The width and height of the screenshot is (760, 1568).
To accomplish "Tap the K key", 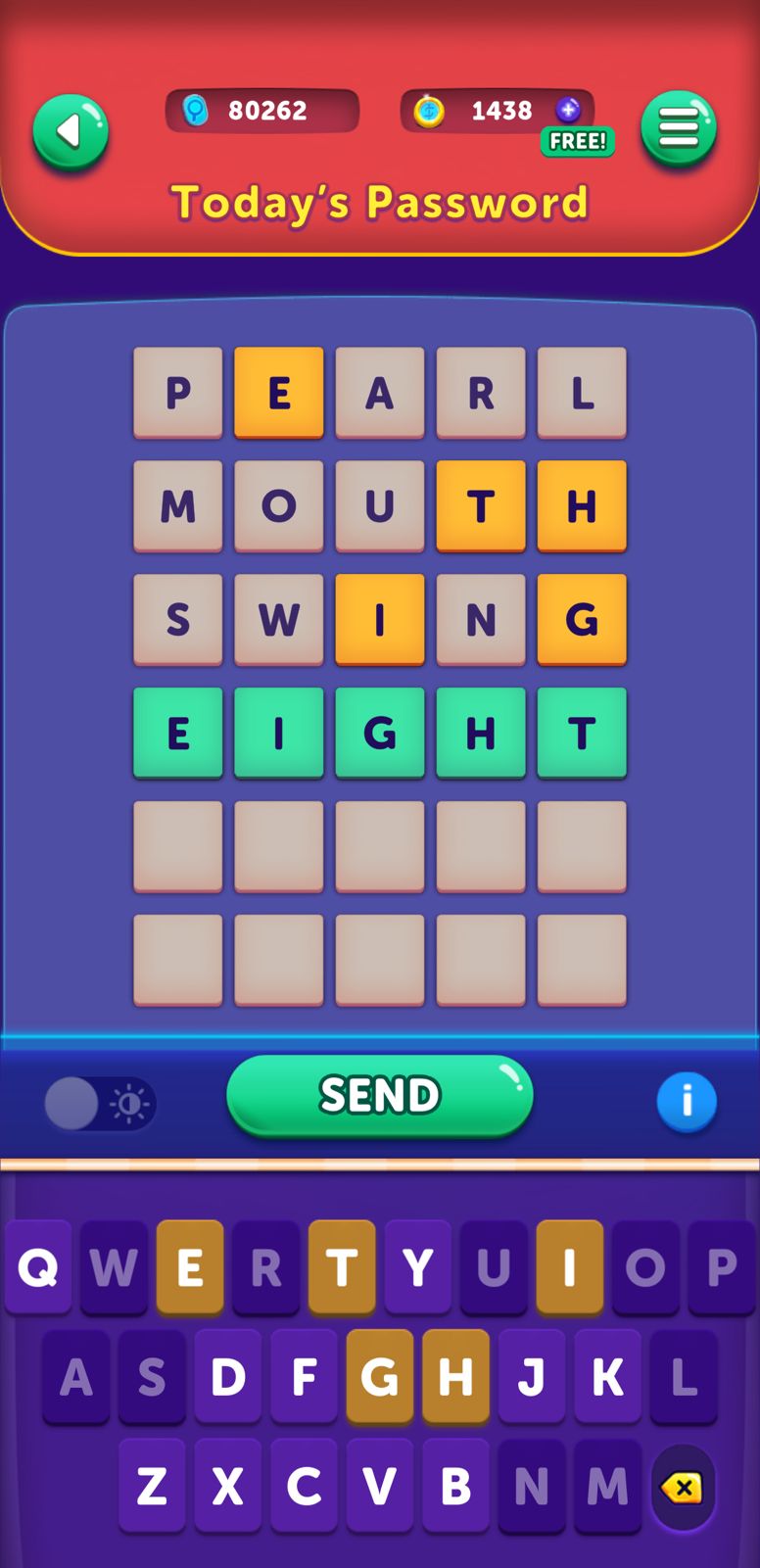I will click(x=607, y=1377).
